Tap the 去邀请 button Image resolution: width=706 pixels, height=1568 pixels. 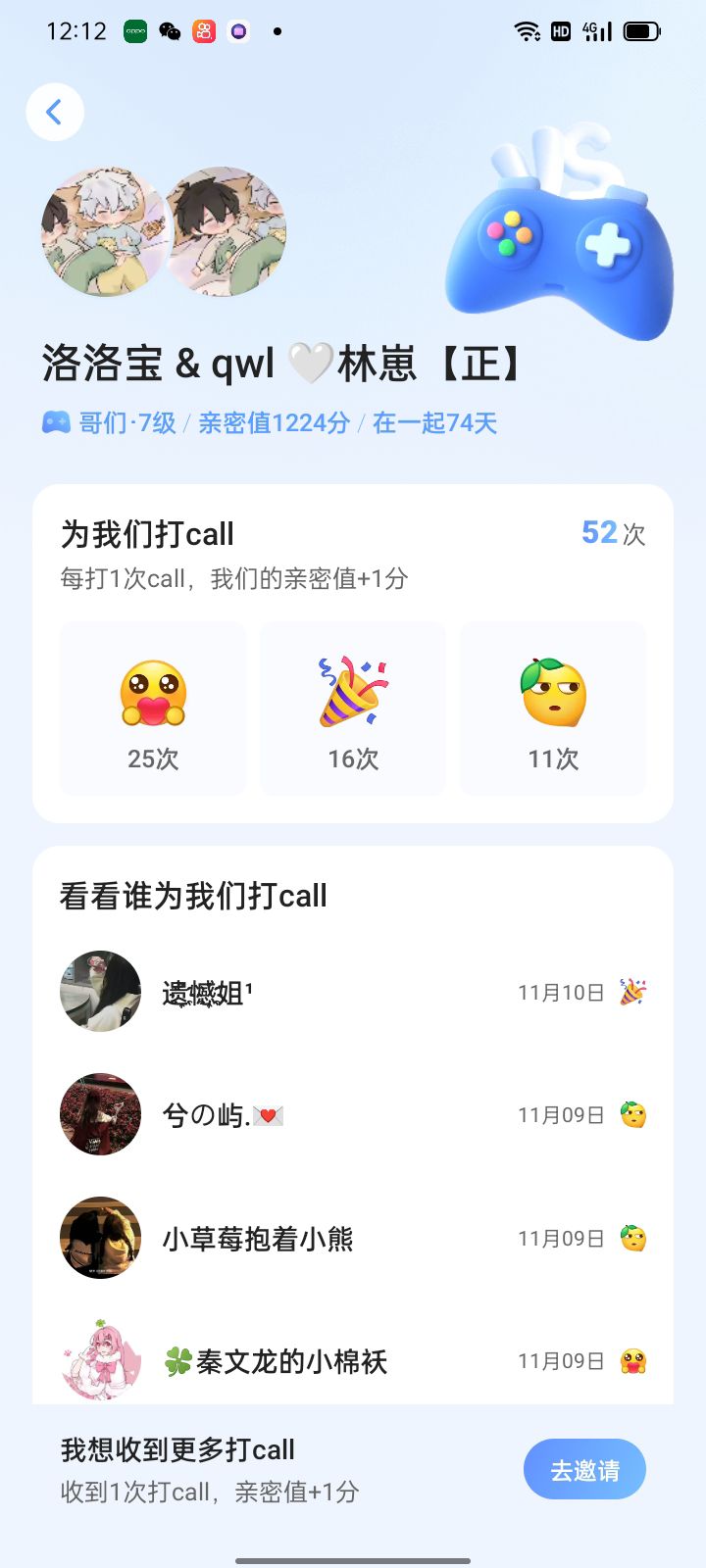[584, 1469]
